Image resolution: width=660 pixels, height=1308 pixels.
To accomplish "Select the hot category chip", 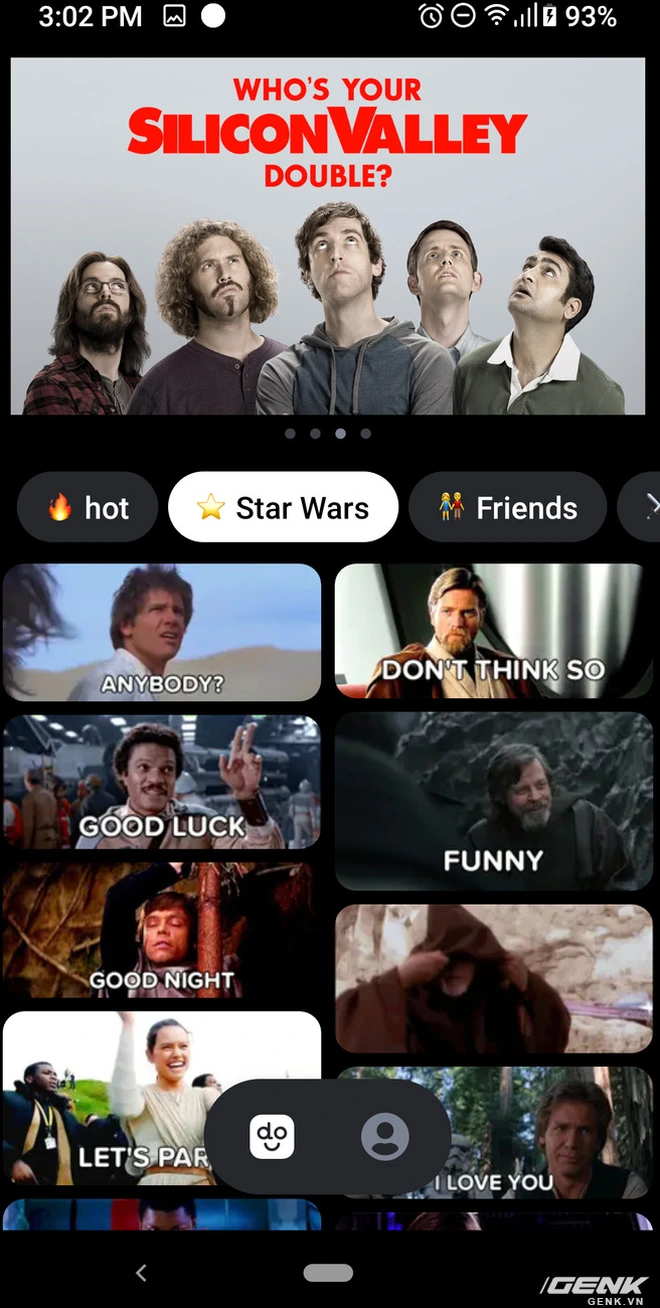I will [x=88, y=508].
